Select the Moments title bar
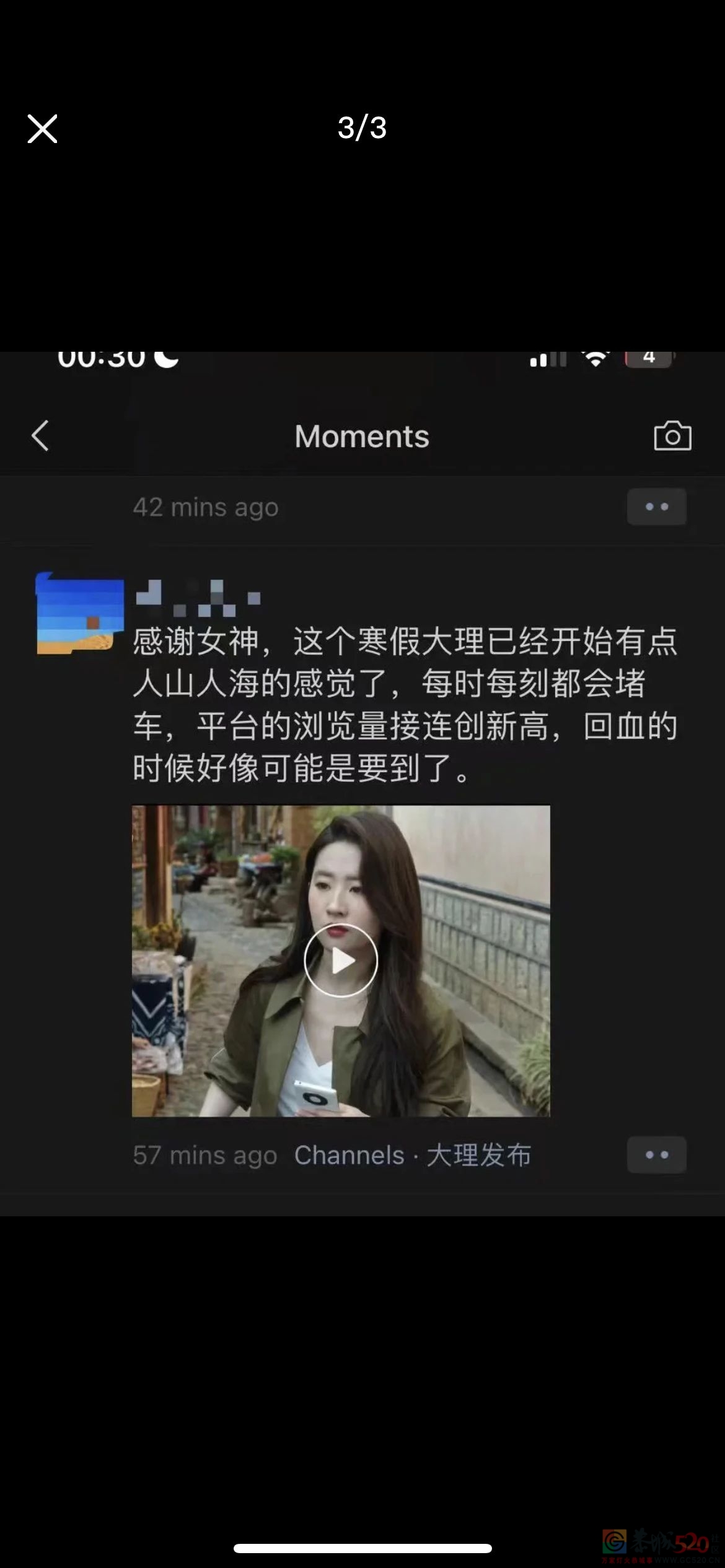Image resolution: width=725 pixels, height=1568 pixels. click(361, 436)
